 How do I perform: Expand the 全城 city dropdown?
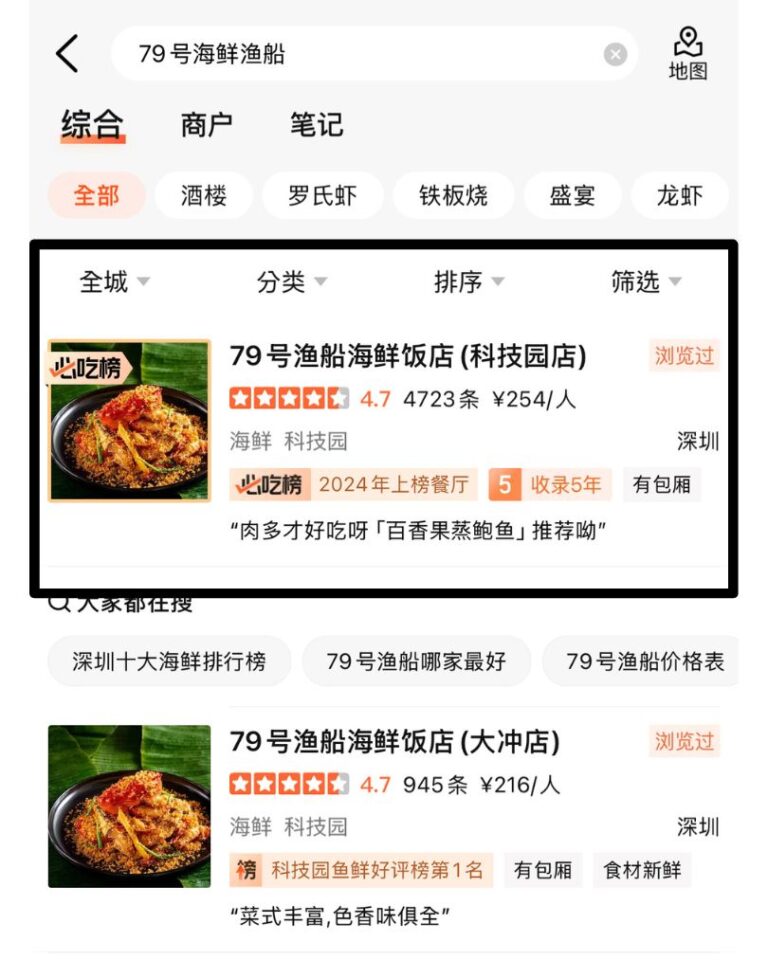(x=113, y=282)
